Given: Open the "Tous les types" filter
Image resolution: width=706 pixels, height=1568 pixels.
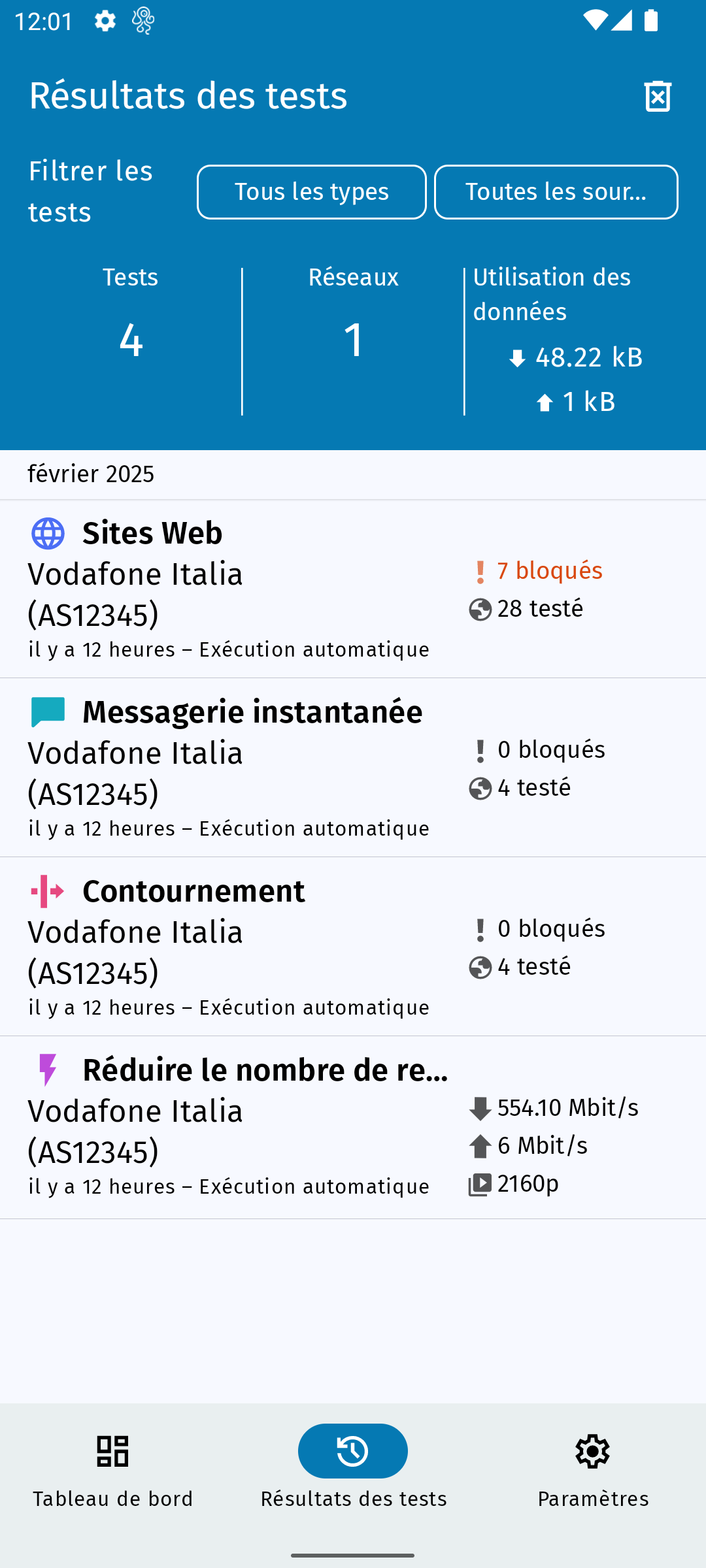Looking at the screenshot, I should [x=312, y=192].
